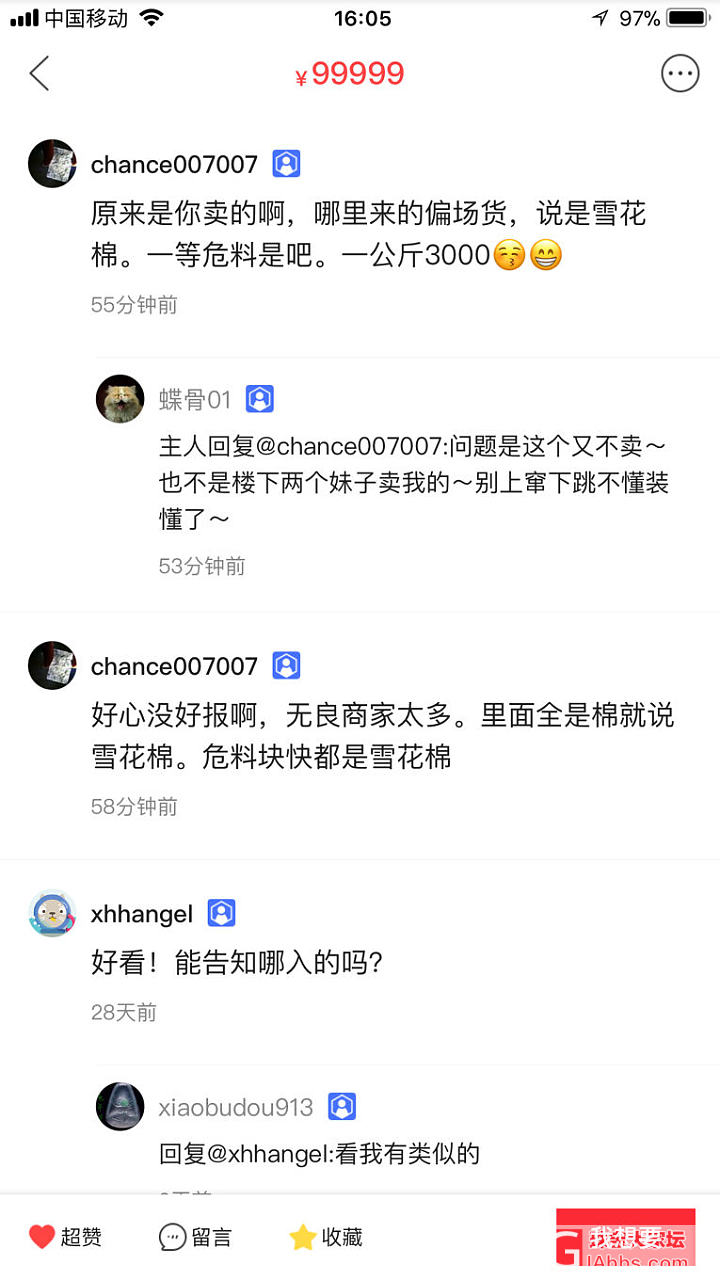Tap the red 我想要 button
This screenshot has height=1280, width=720.
626,1237
